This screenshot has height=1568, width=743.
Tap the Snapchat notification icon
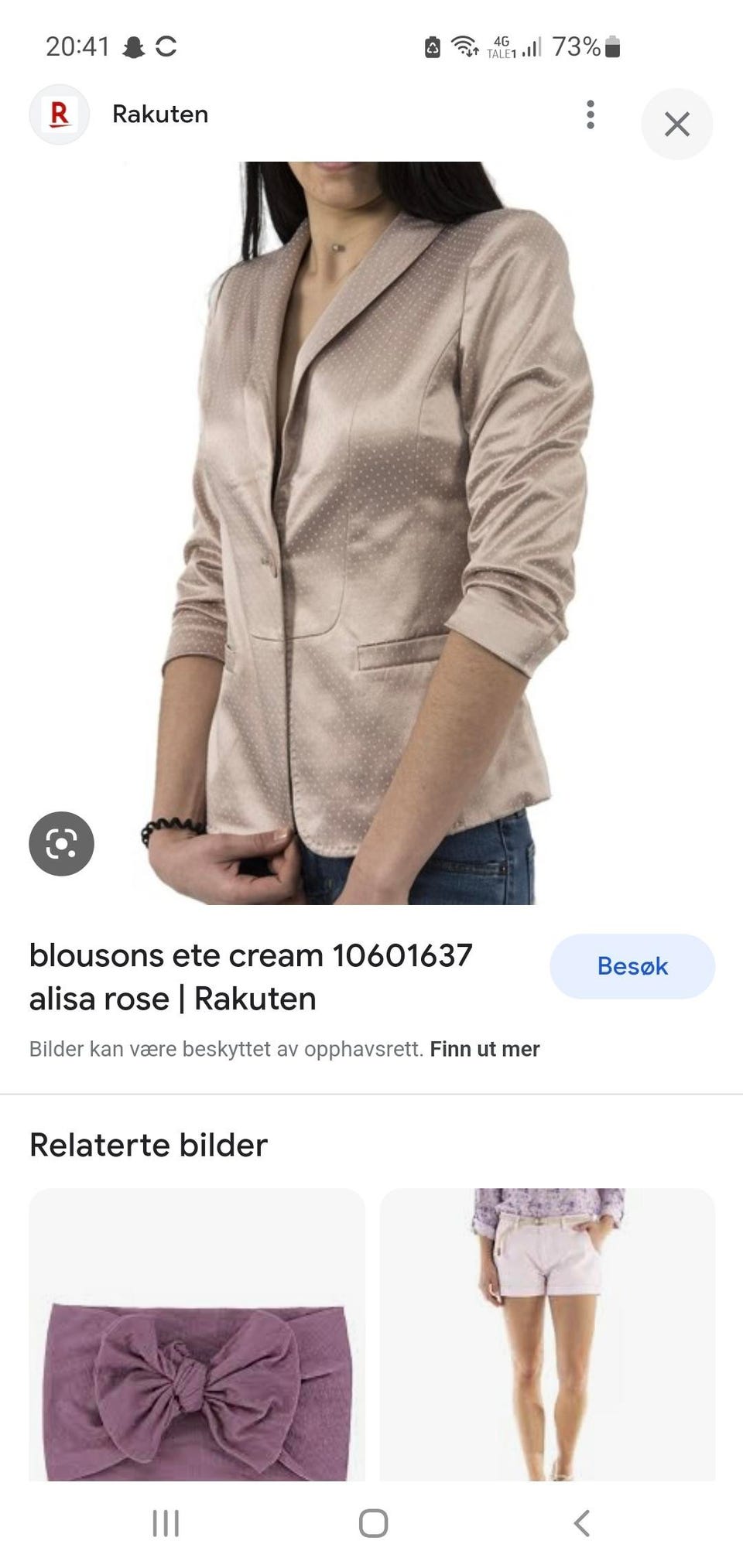click(x=133, y=46)
